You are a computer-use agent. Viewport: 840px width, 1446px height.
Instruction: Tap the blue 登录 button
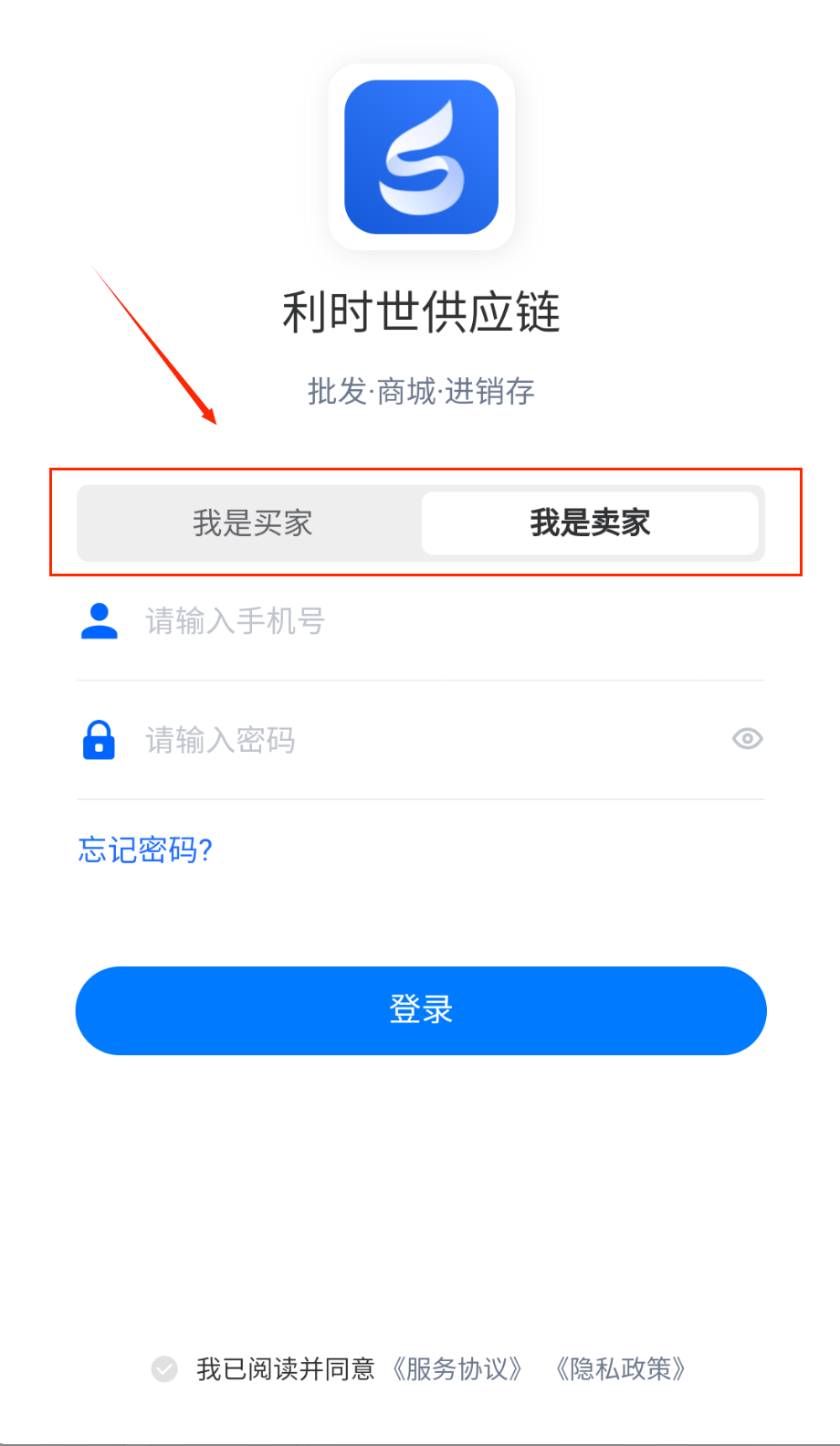[421, 1010]
